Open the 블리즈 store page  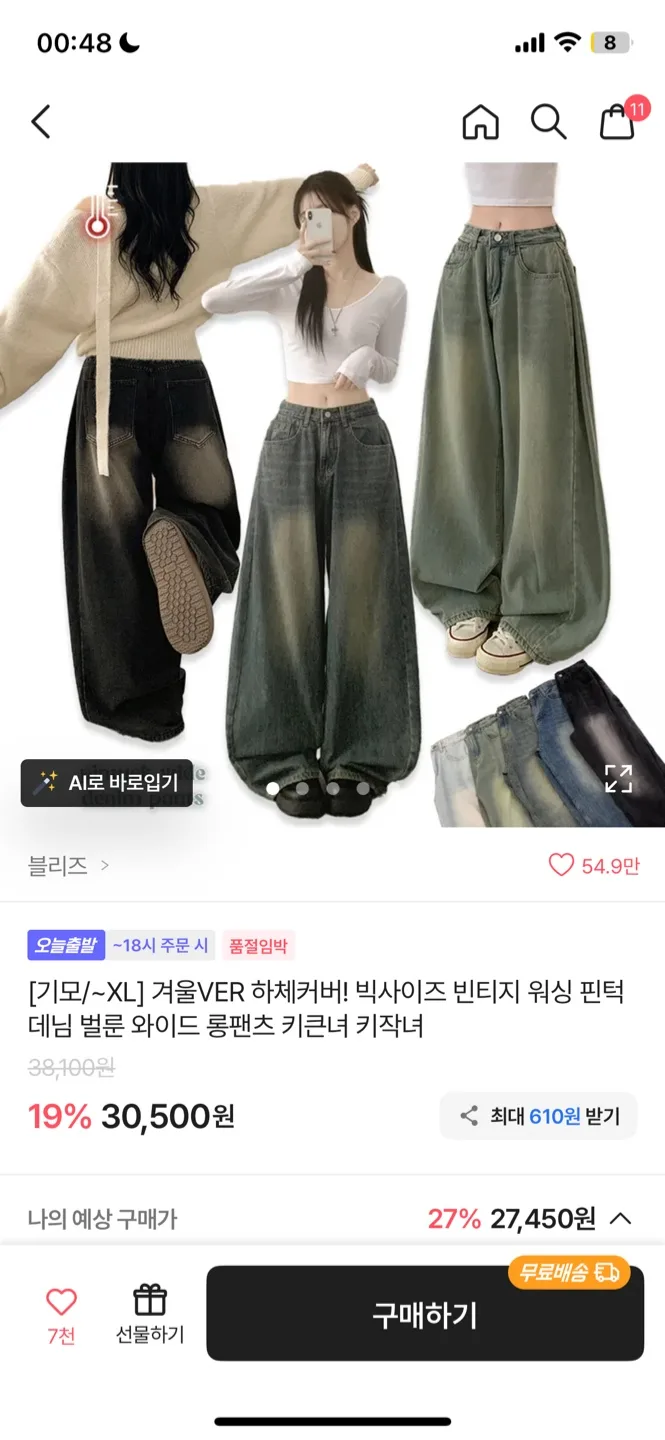(68, 866)
